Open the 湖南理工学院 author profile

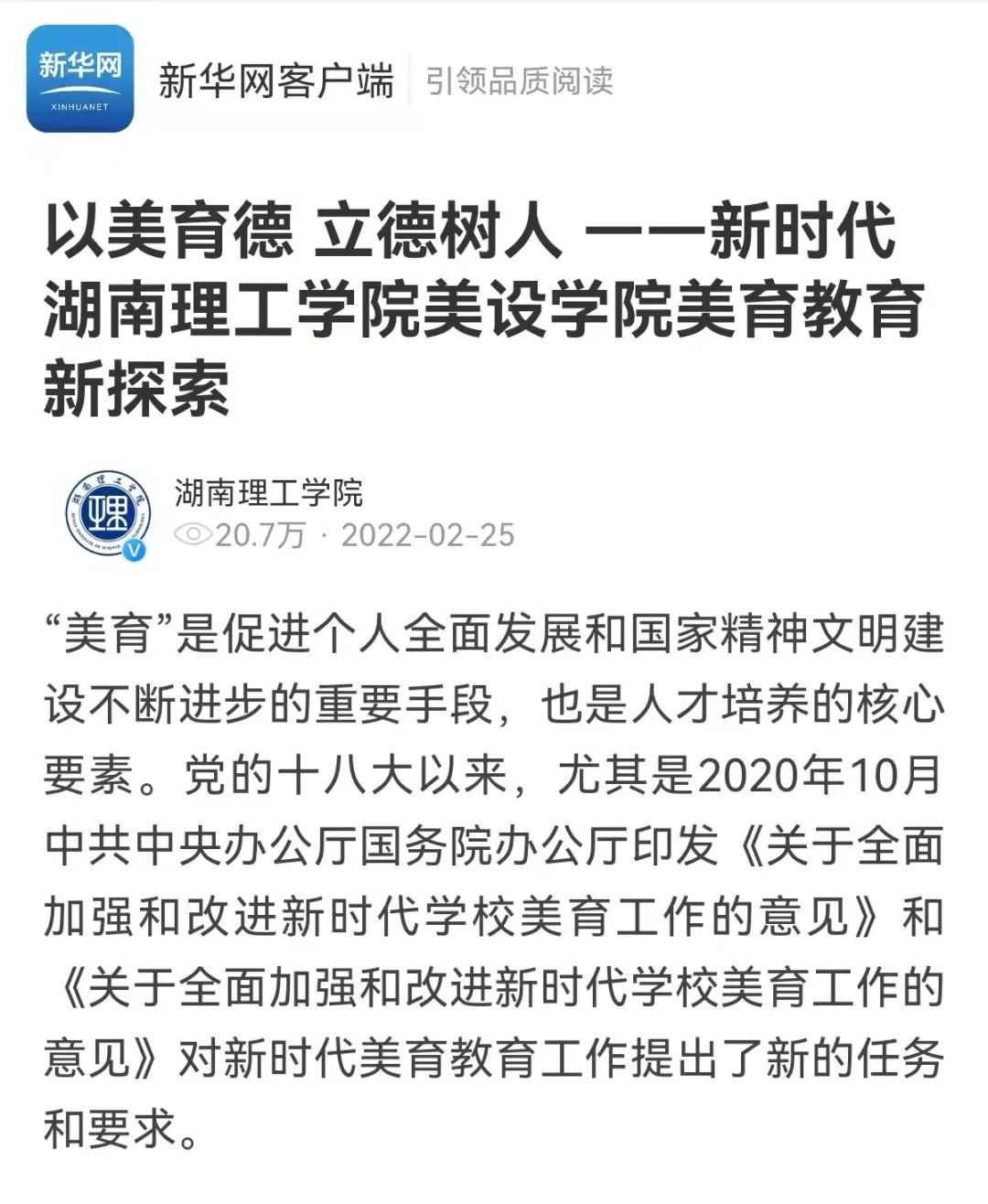tap(268, 493)
